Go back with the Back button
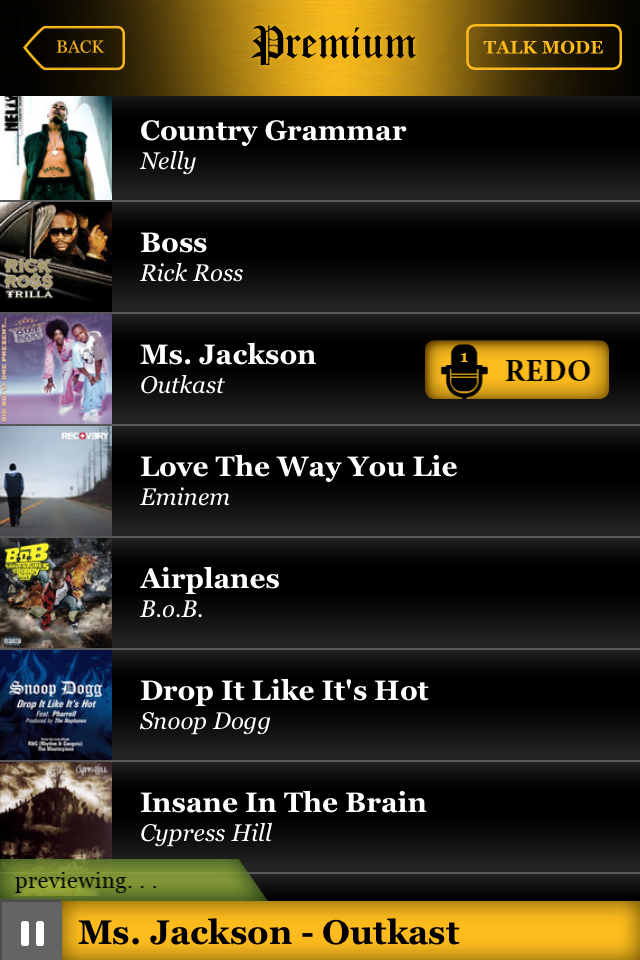Viewport: 640px width, 960px height. pyautogui.click(x=75, y=47)
